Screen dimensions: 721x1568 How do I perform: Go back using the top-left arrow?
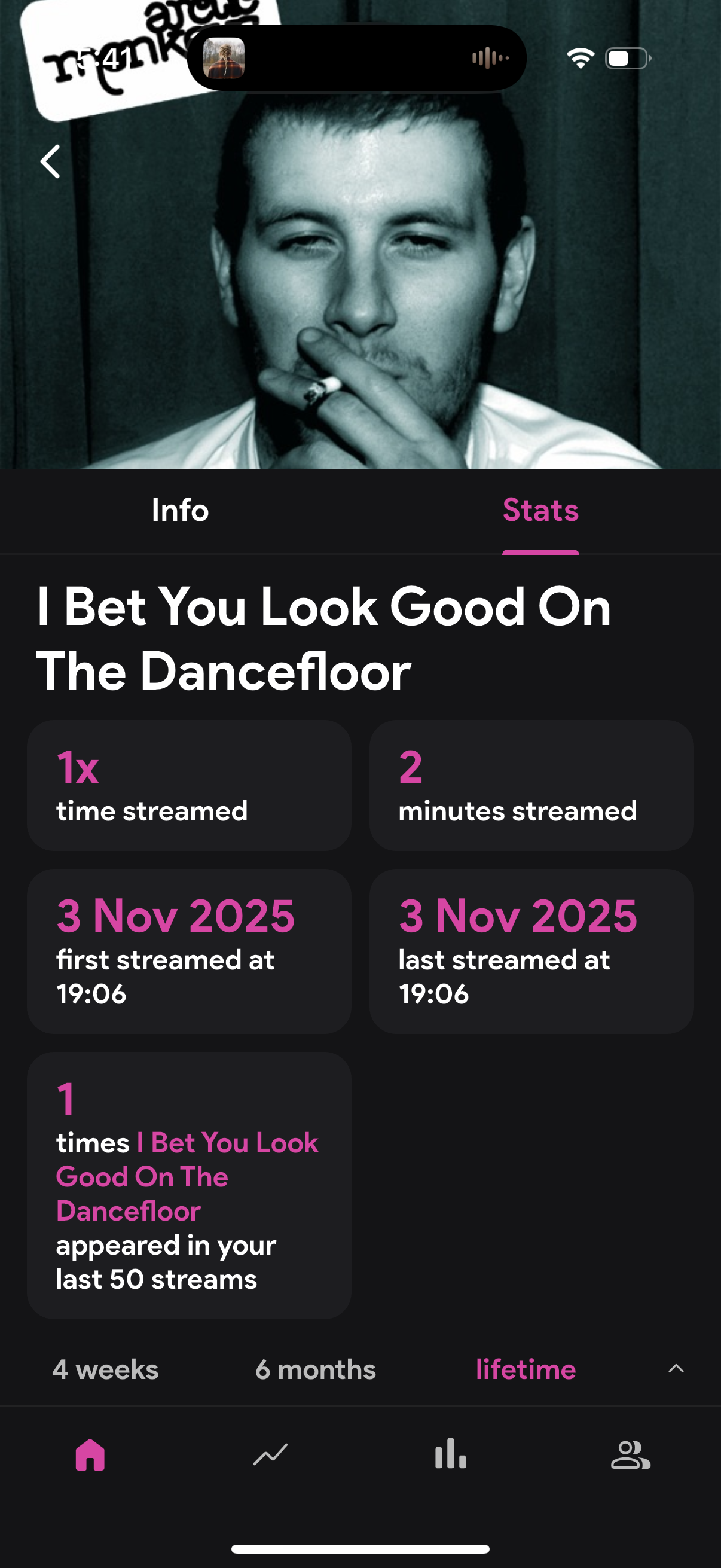pos(50,161)
